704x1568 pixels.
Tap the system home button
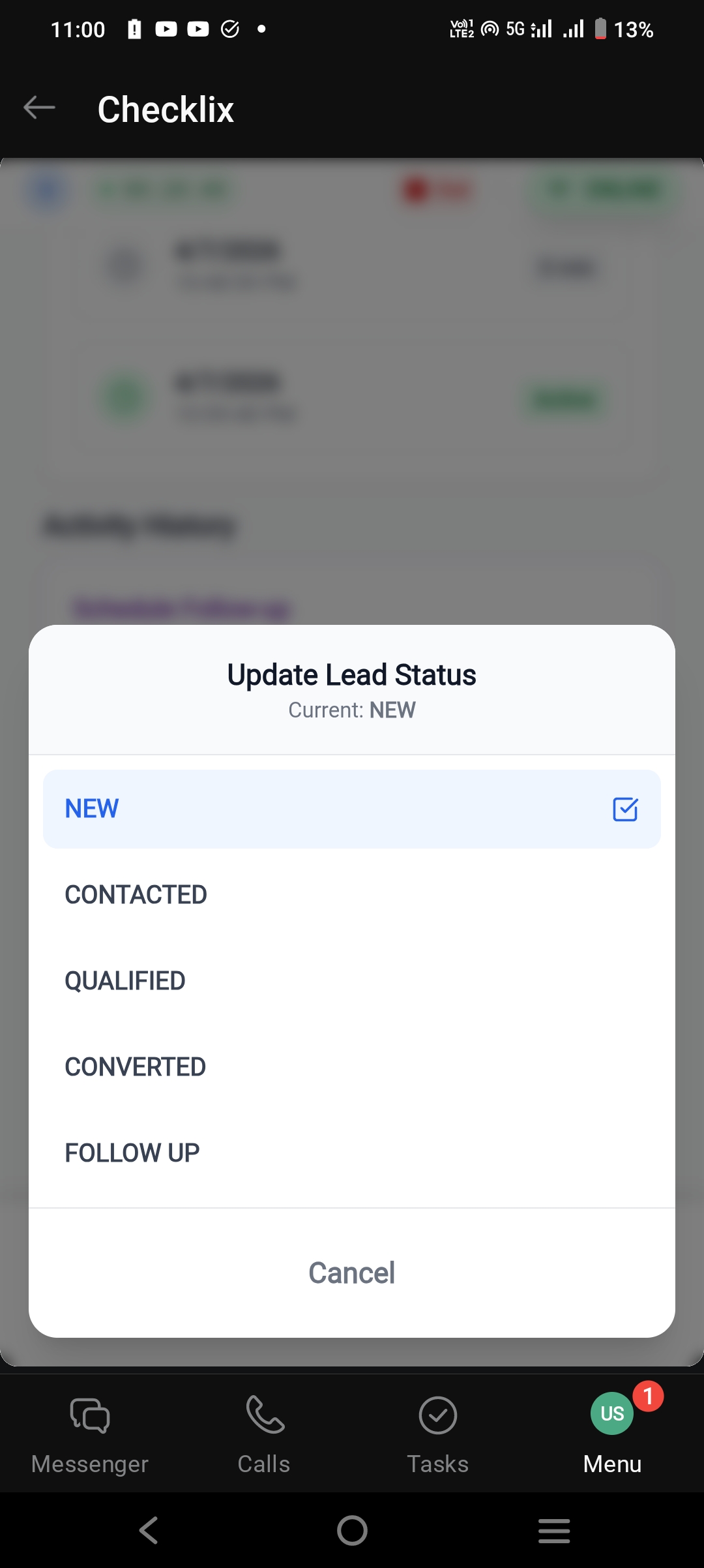pos(352,1530)
